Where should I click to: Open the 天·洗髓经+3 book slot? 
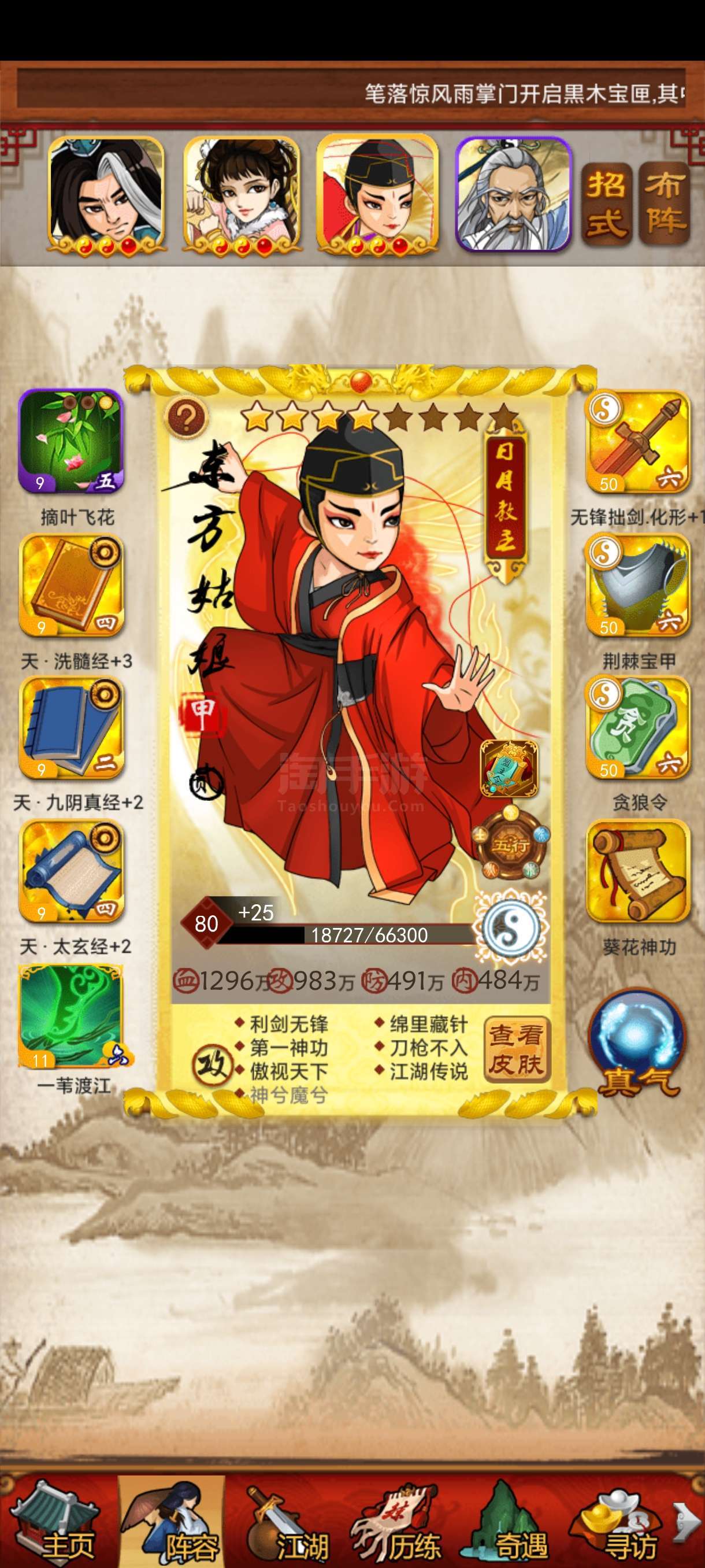pyautogui.click(x=72, y=586)
